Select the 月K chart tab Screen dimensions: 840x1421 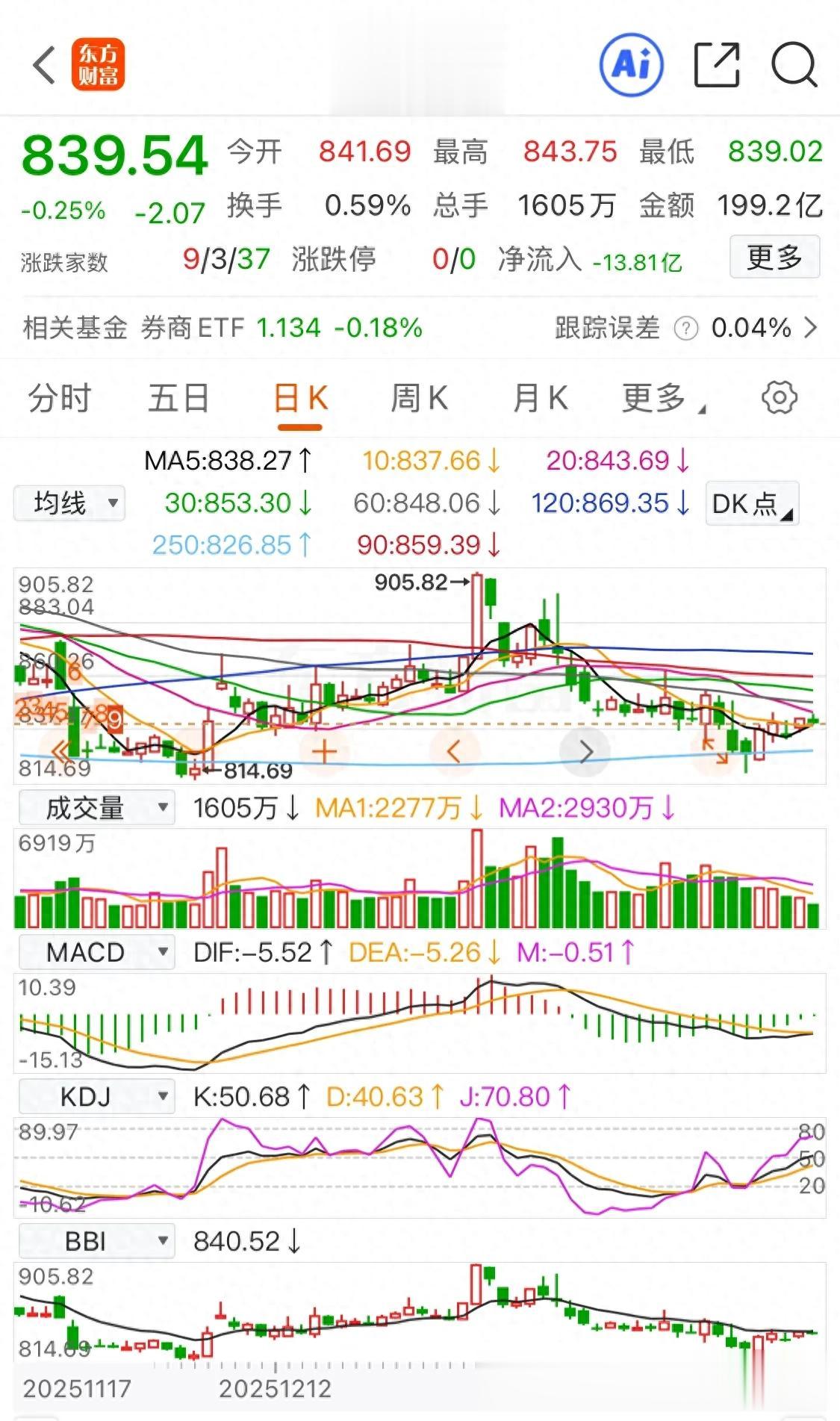[x=541, y=398]
